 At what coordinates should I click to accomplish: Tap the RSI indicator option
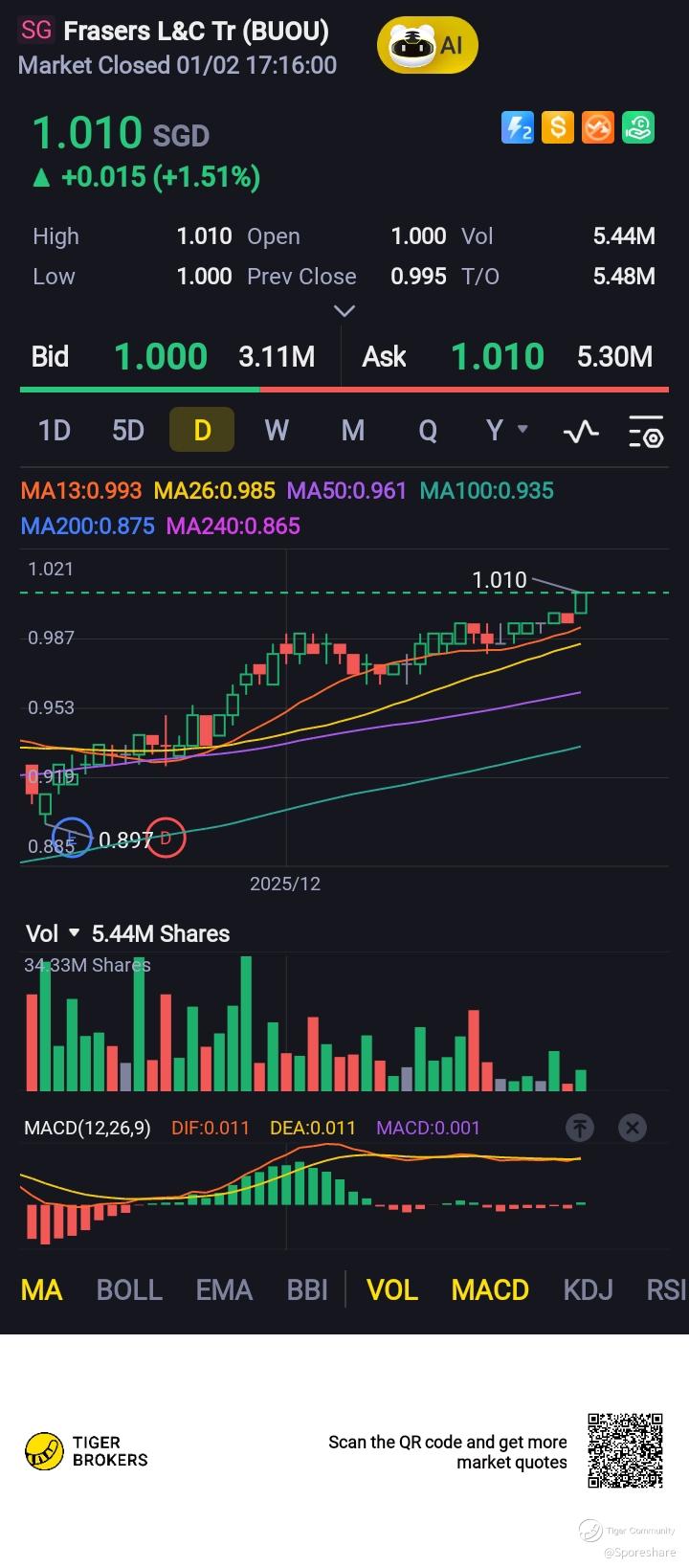click(x=666, y=1289)
